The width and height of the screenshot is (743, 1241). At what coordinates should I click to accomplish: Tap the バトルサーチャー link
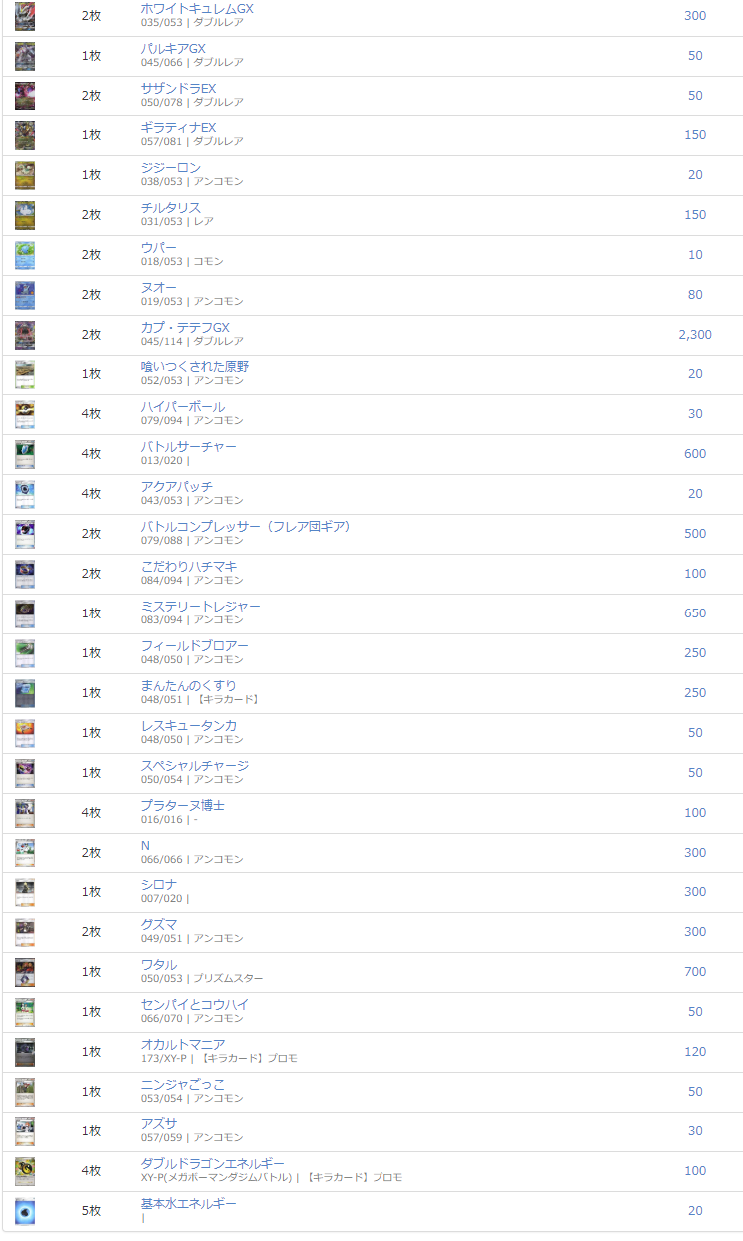(x=189, y=447)
